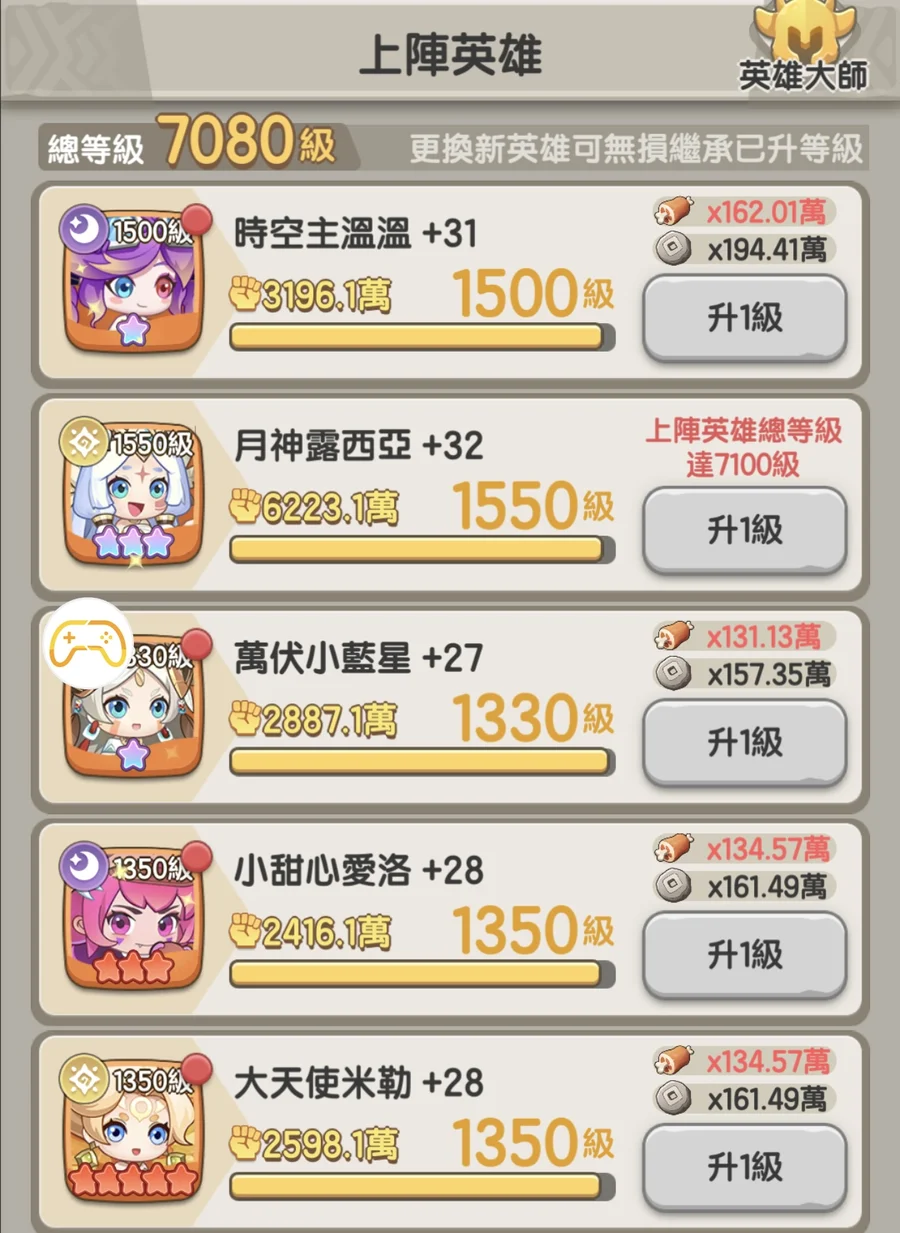The width and height of the screenshot is (900, 1233).
Task: Upgrade 時空主溫溫 by one level
Action: click(744, 319)
